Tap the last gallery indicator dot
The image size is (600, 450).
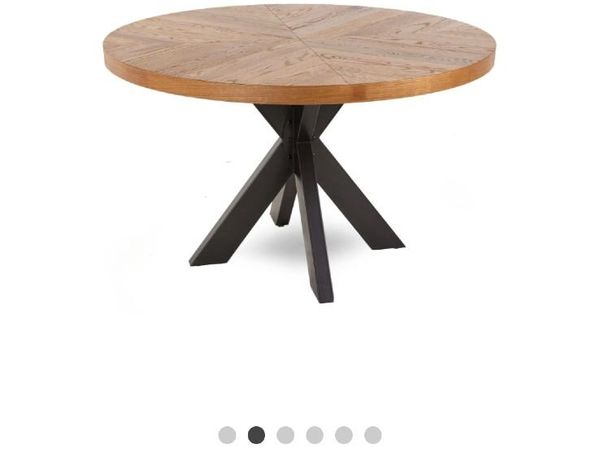372,435
